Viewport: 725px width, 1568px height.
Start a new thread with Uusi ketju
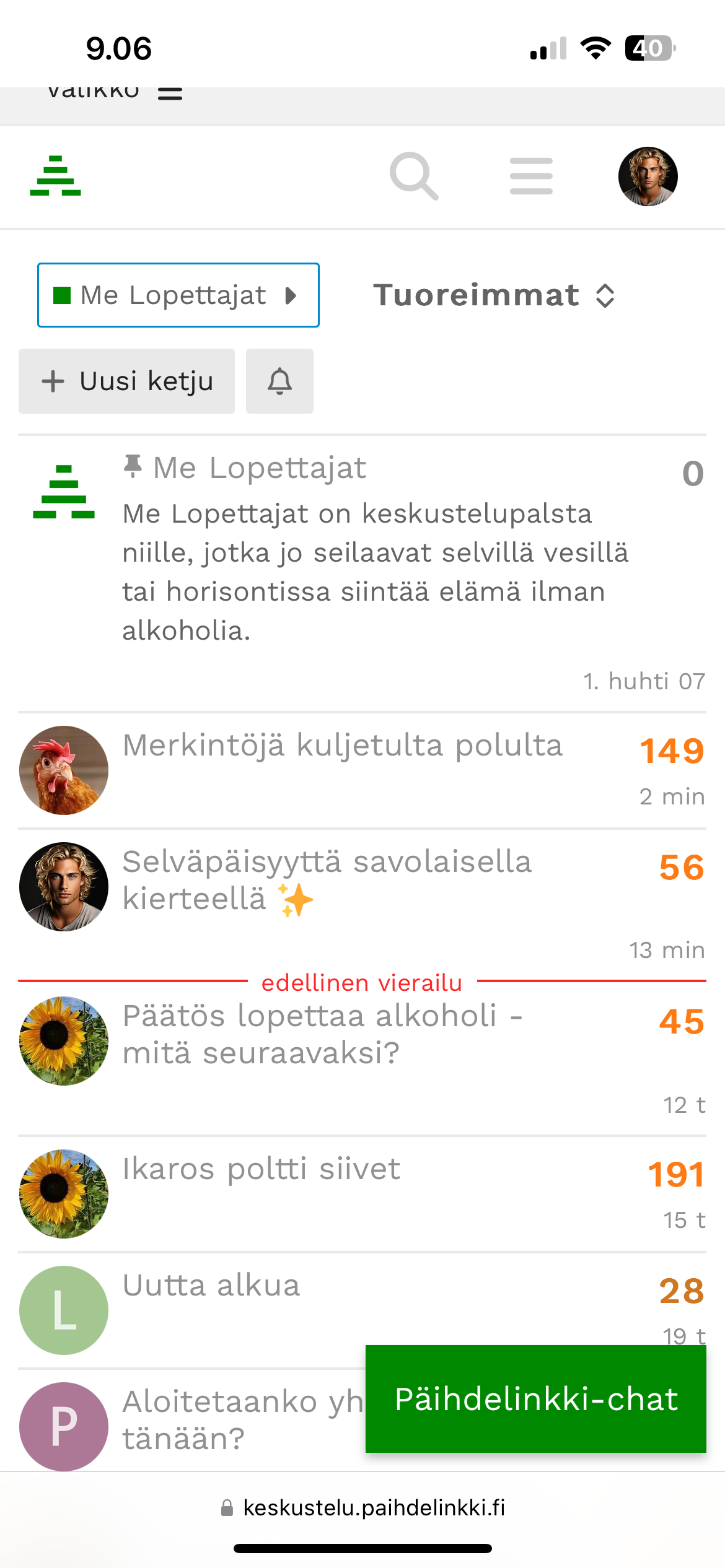(x=127, y=381)
